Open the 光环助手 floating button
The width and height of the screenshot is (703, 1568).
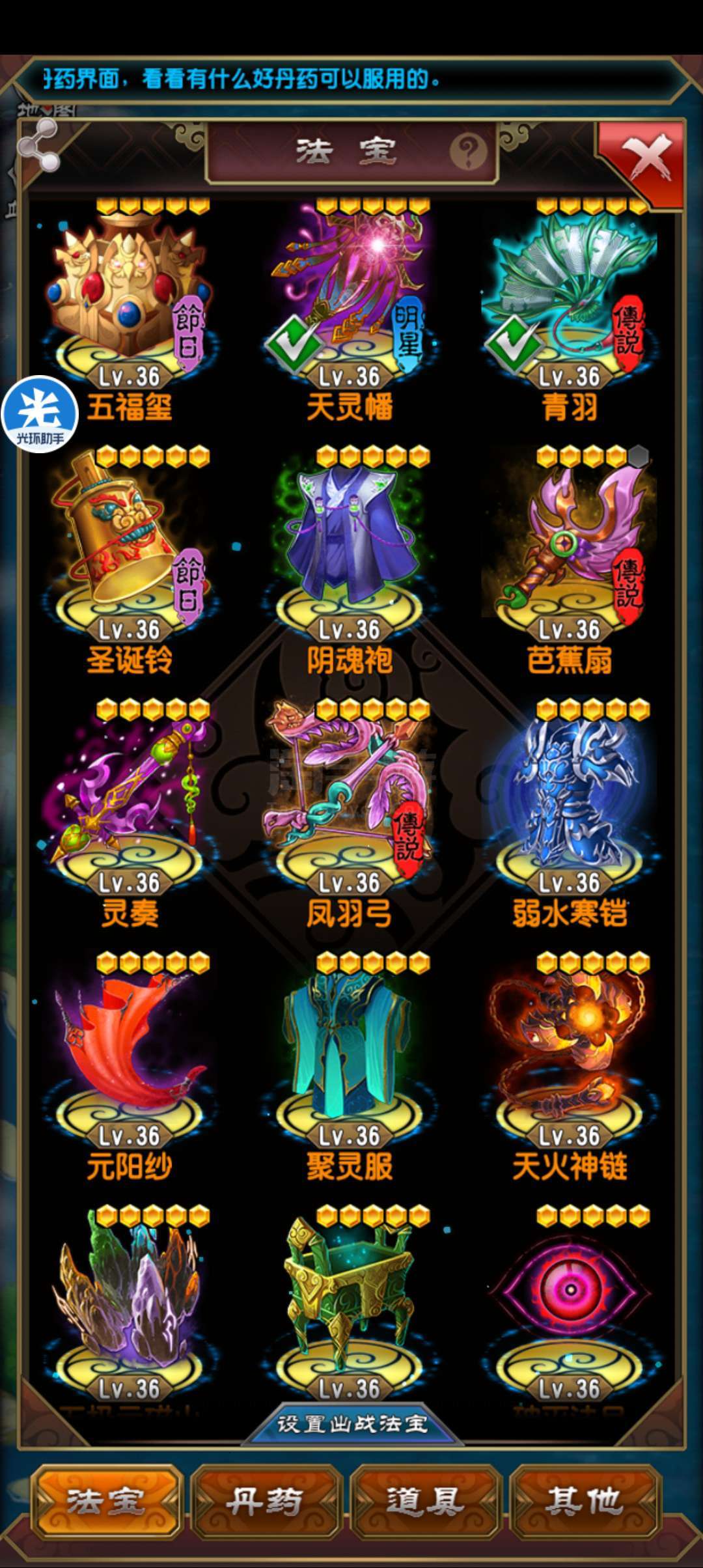pos(40,415)
